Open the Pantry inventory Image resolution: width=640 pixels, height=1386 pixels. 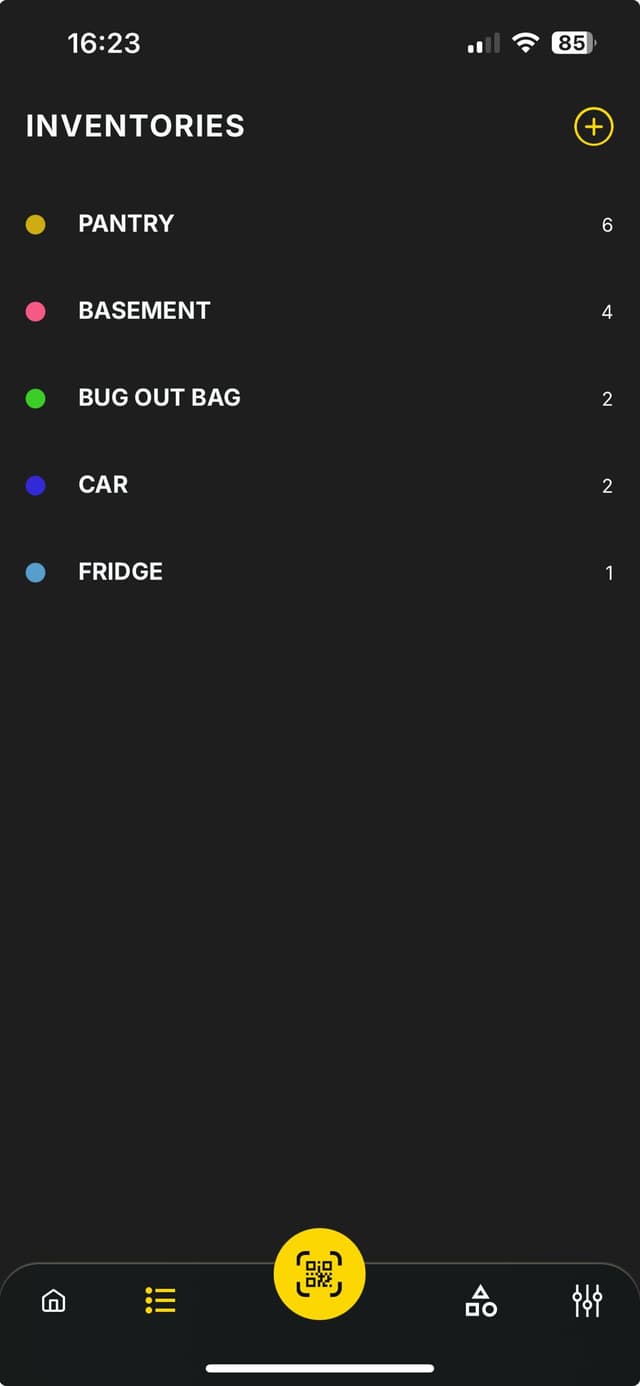[126, 224]
